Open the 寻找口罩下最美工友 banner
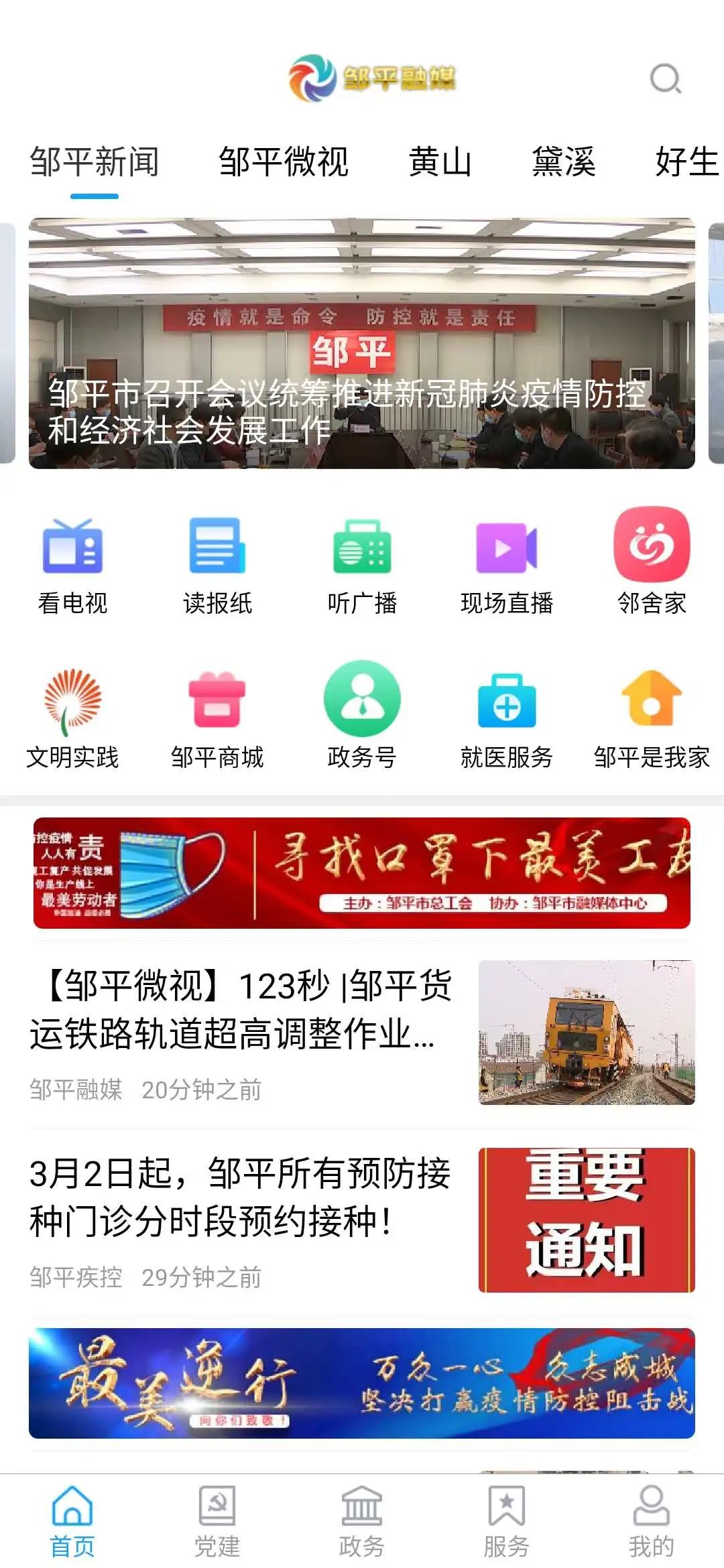The height and width of the screenshot is (1568, 724). point(362,872)
